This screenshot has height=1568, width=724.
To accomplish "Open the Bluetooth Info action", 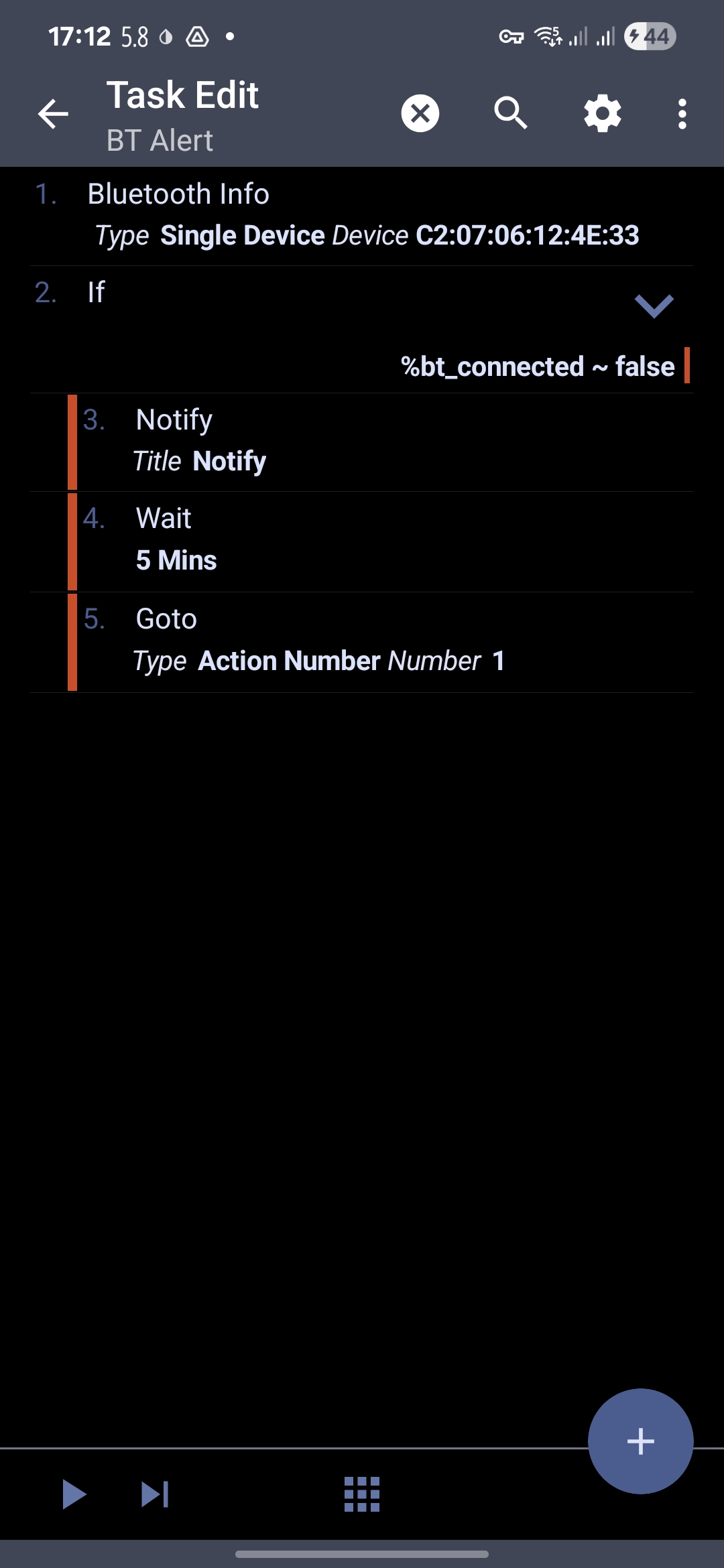I will pyautogui.click(x=362, y=214).
